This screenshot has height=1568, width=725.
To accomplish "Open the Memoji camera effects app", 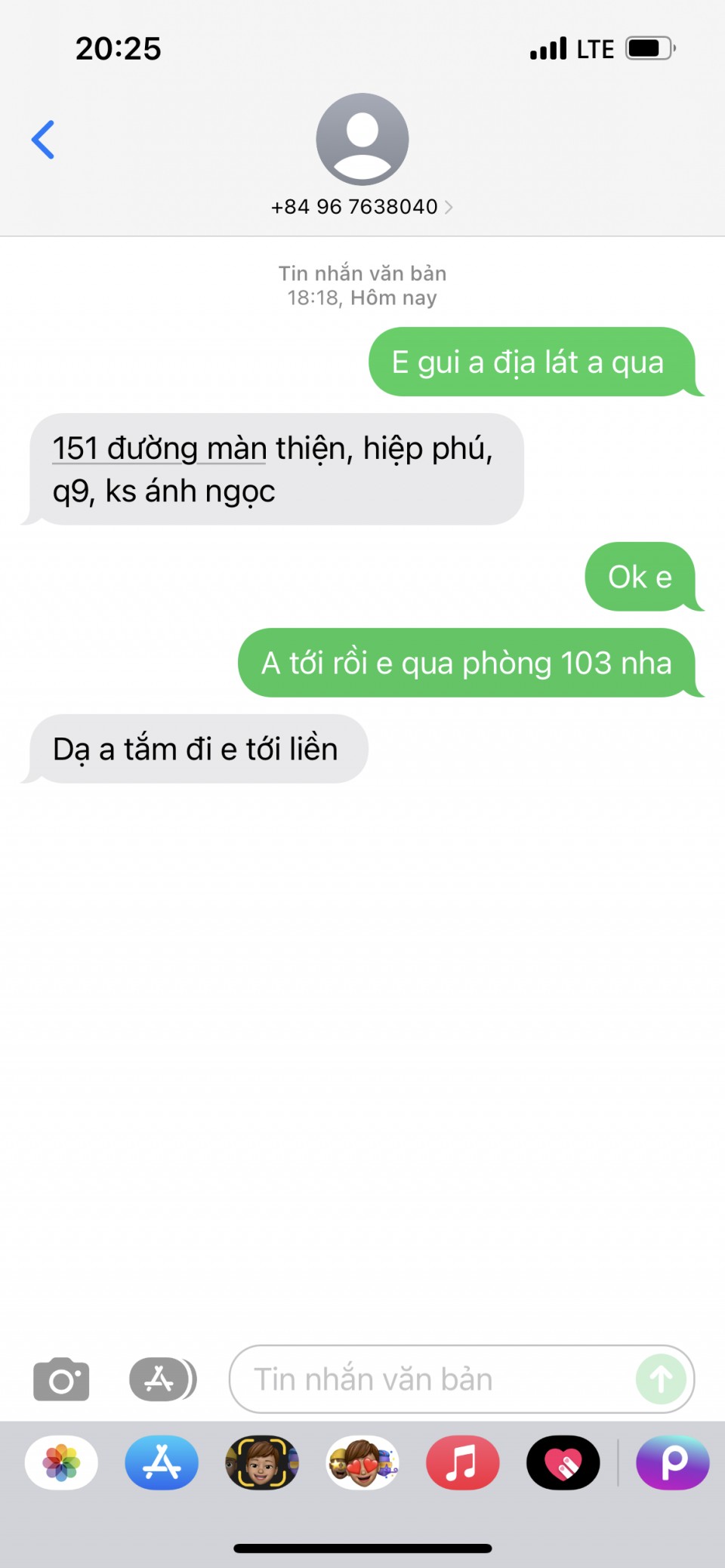I will 262,1463.
